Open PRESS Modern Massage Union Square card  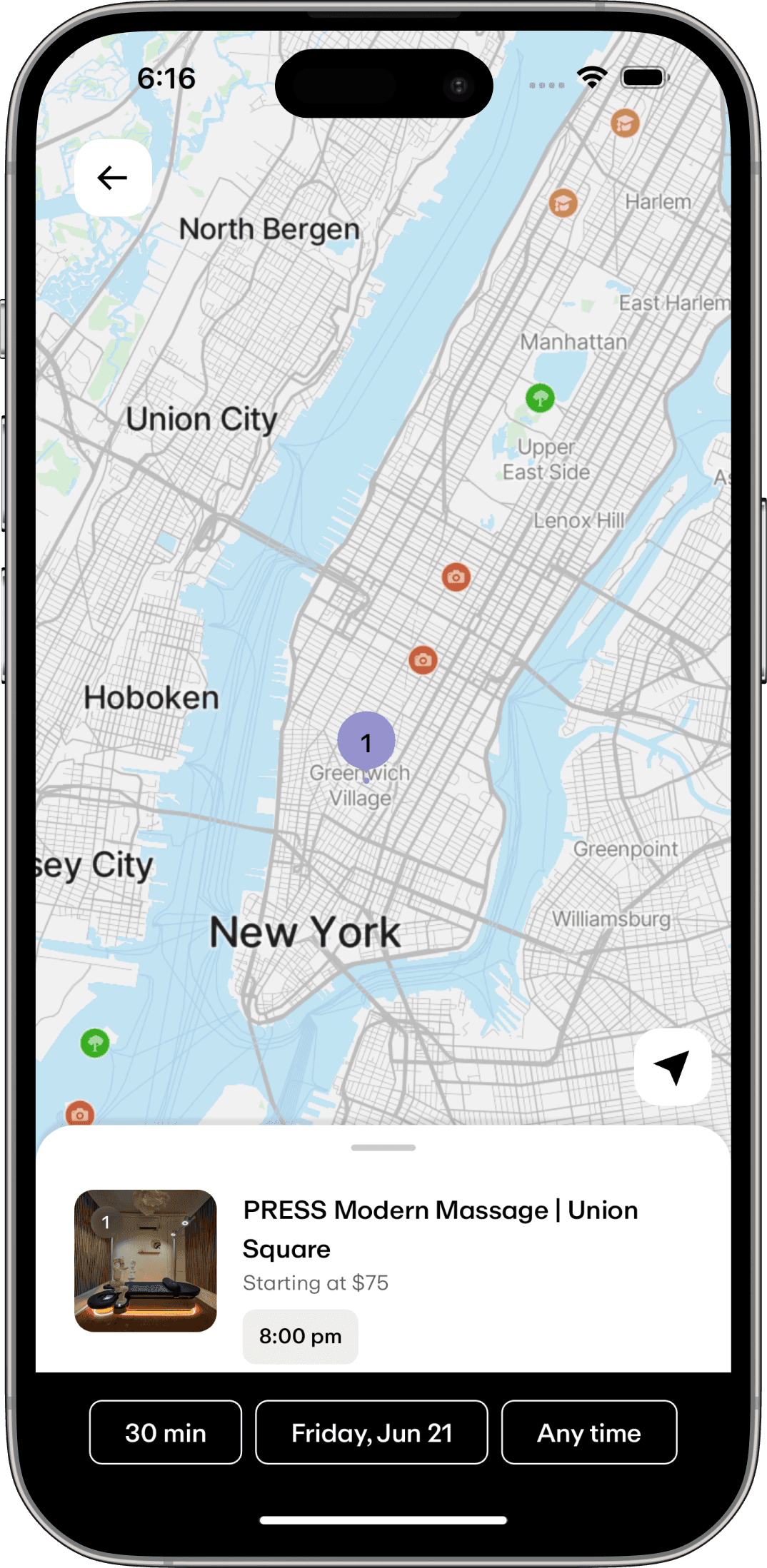tap(440, 1229)
